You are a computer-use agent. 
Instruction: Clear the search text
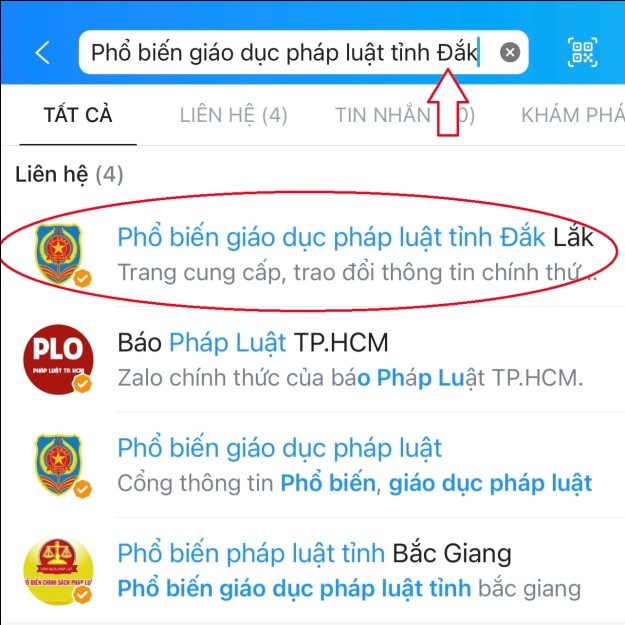[x=510, y=52]
